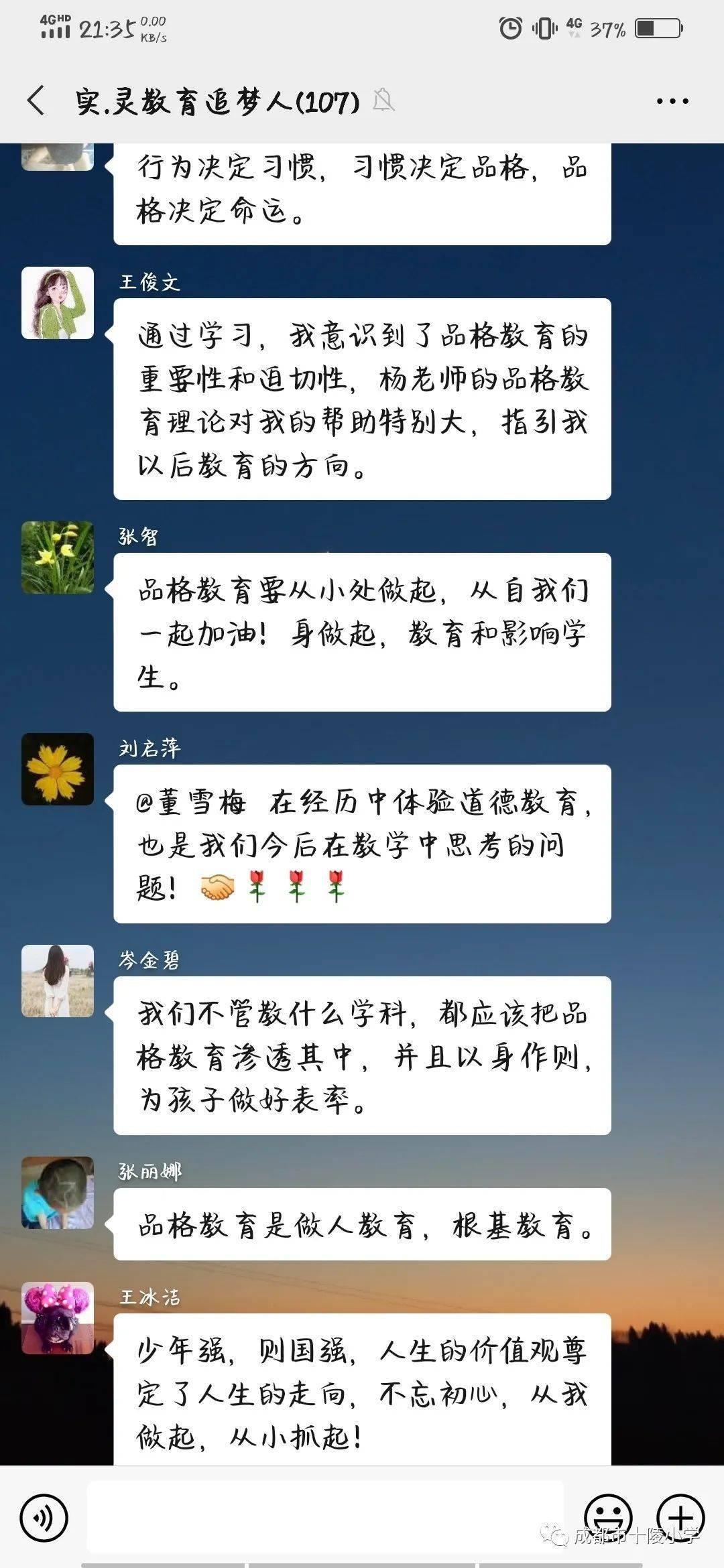Tap the 4G network icon in status bar
Viewport: 724px width, 1568px height.
point(573,25)
